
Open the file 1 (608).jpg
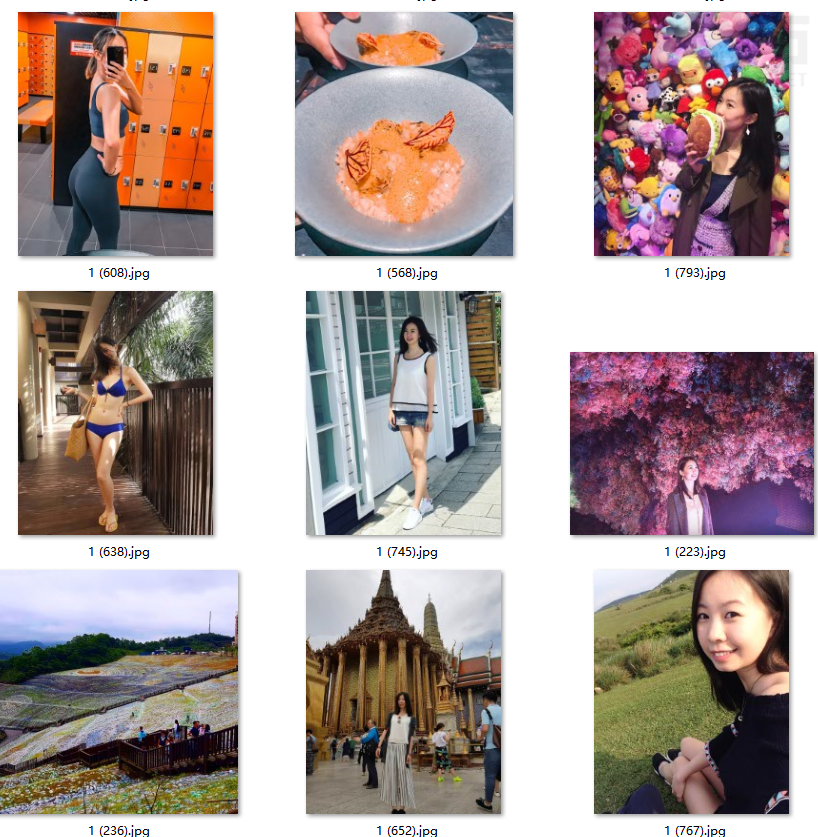point(115,134)
